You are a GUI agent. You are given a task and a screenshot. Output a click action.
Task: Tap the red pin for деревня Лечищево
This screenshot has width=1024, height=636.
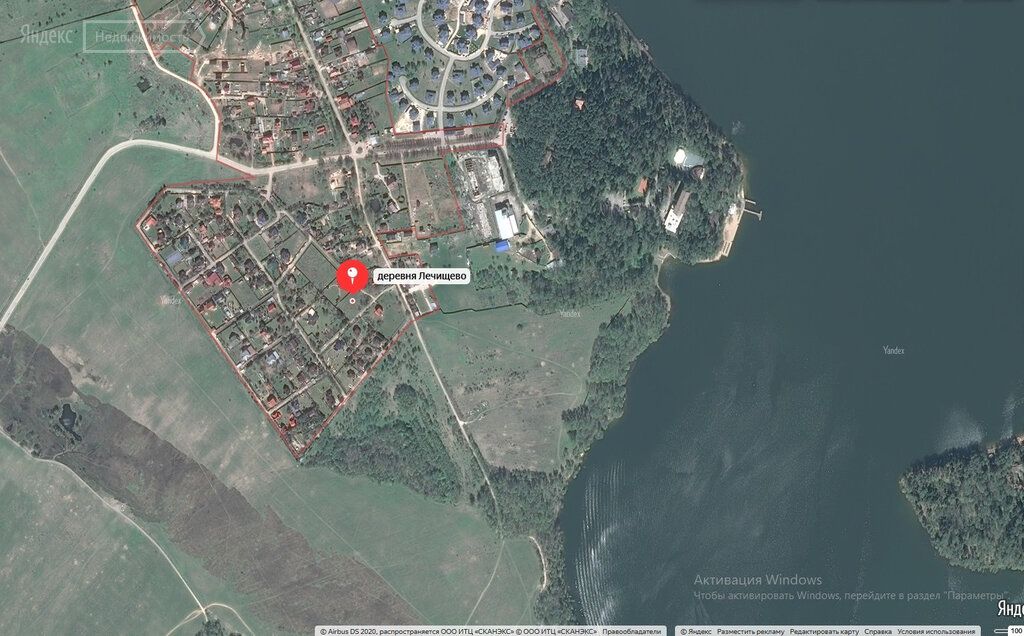pyautogui.click(x=352, y=274)
